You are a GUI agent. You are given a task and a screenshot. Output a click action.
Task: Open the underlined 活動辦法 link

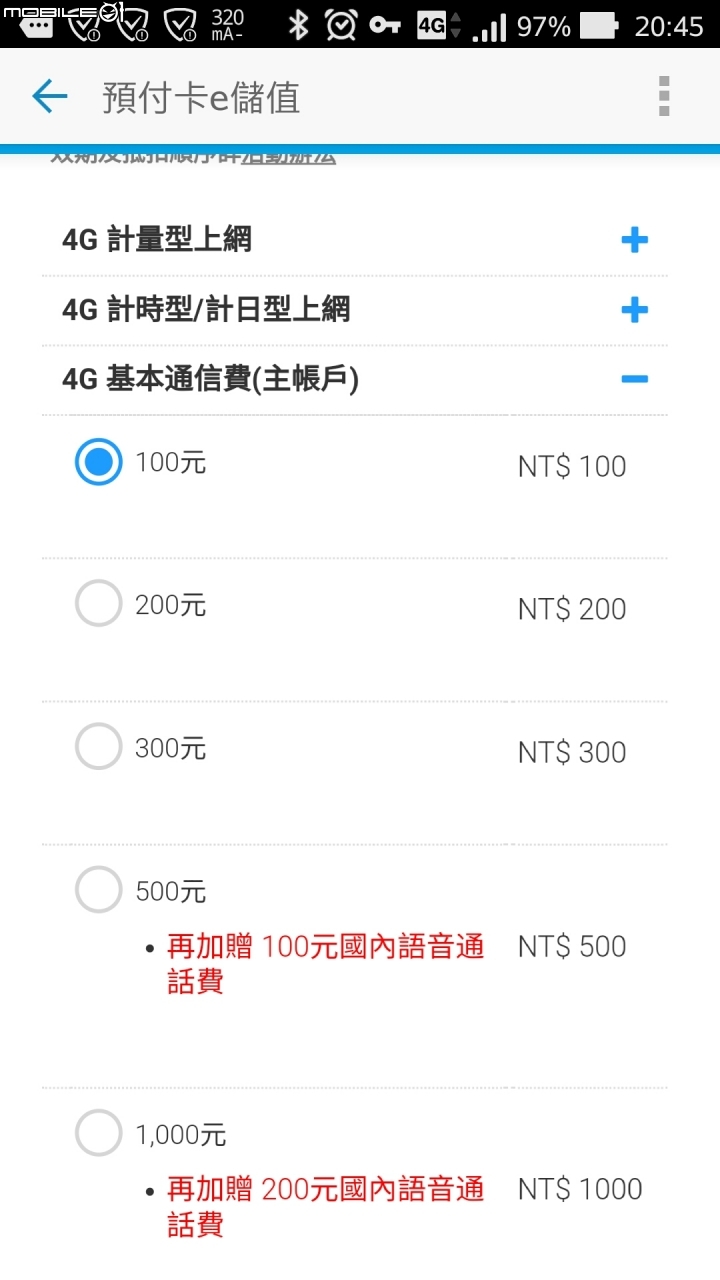[288, 157]
